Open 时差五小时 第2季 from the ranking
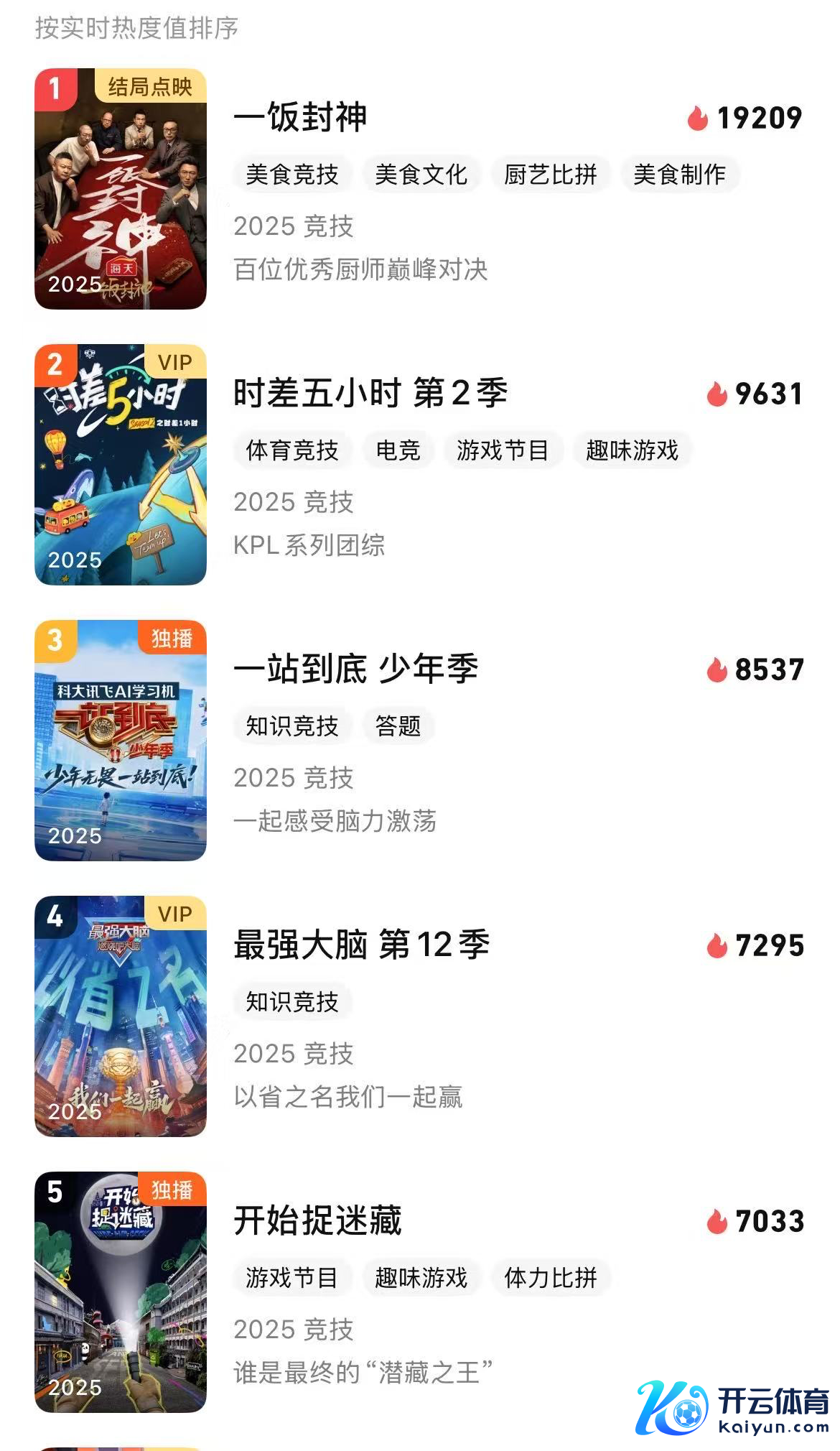 370,393
